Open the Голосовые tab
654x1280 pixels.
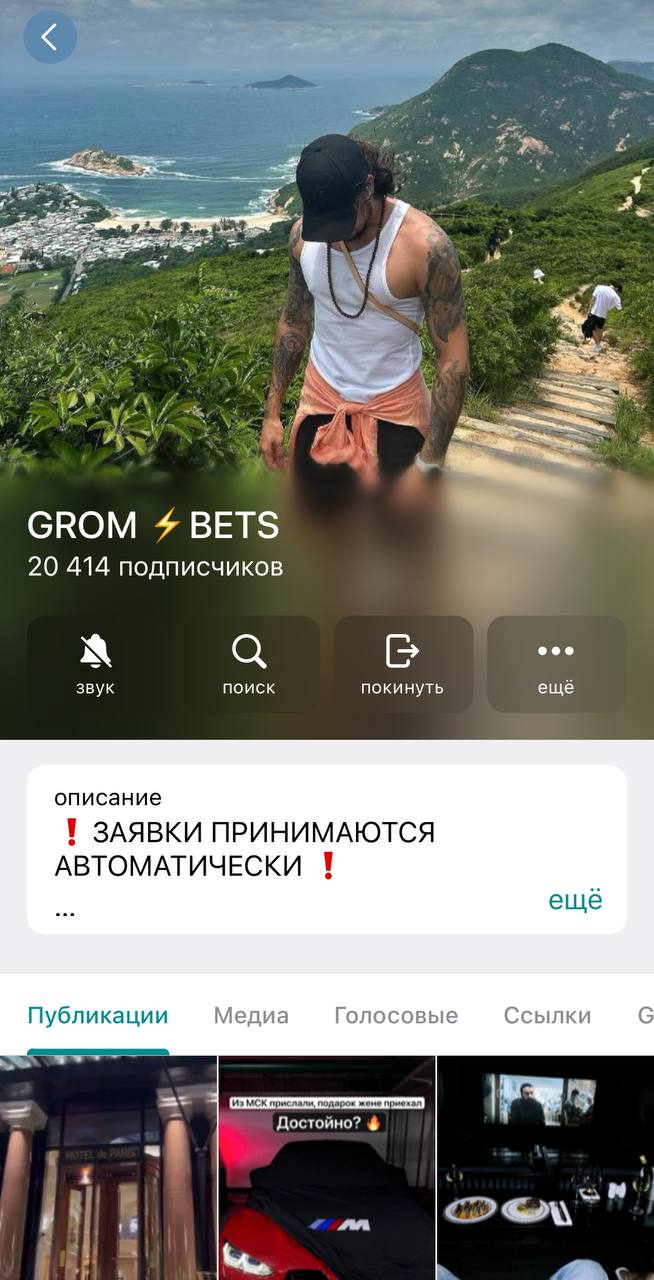click(396, 1016)
